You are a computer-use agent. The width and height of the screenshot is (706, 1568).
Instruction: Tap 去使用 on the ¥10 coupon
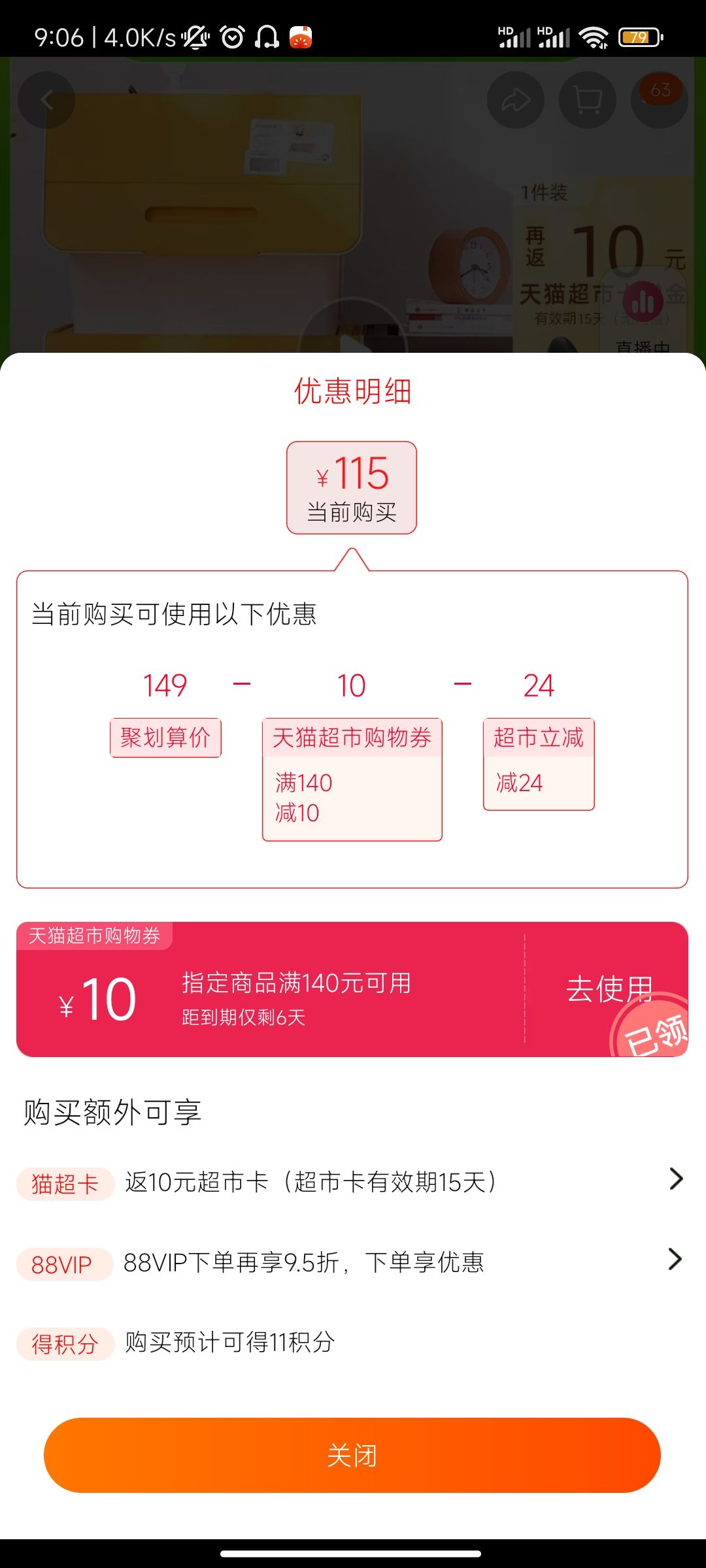(609, 988)
